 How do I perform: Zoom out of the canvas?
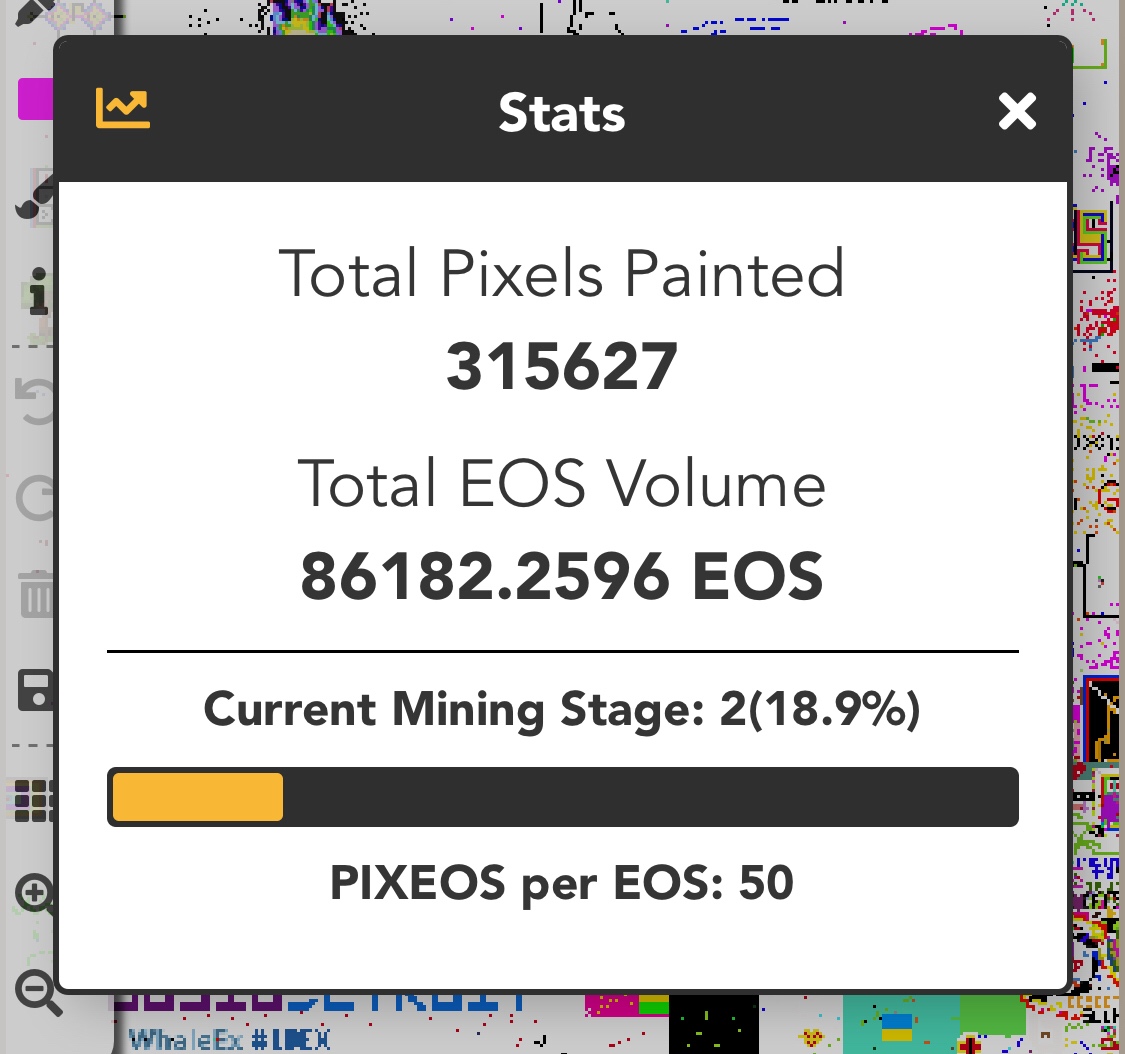(37, 992)
